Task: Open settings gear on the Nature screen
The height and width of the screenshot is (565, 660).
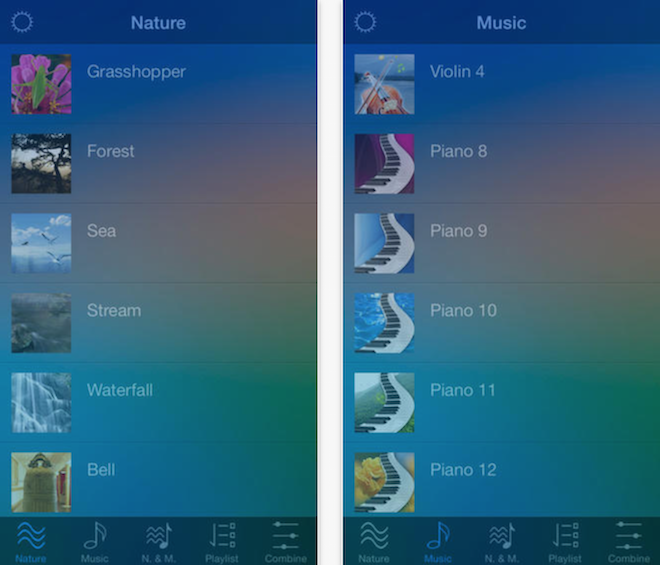Action: (21, 21)
